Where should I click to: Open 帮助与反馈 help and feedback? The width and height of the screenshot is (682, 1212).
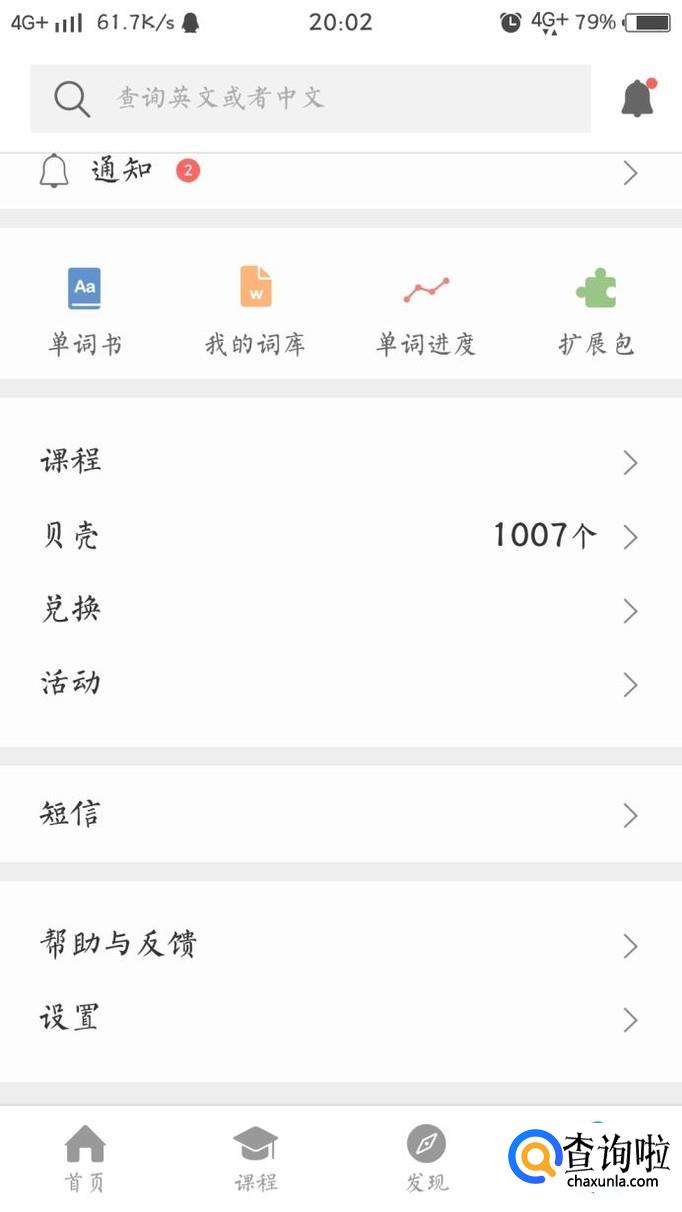340,945
